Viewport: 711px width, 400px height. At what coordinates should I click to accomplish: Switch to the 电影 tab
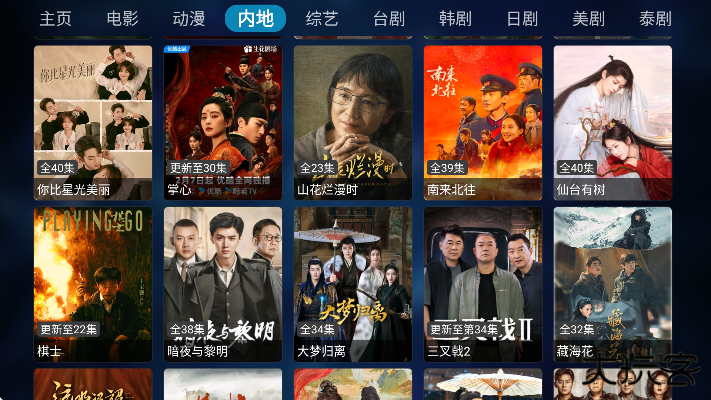coord(123,19)
